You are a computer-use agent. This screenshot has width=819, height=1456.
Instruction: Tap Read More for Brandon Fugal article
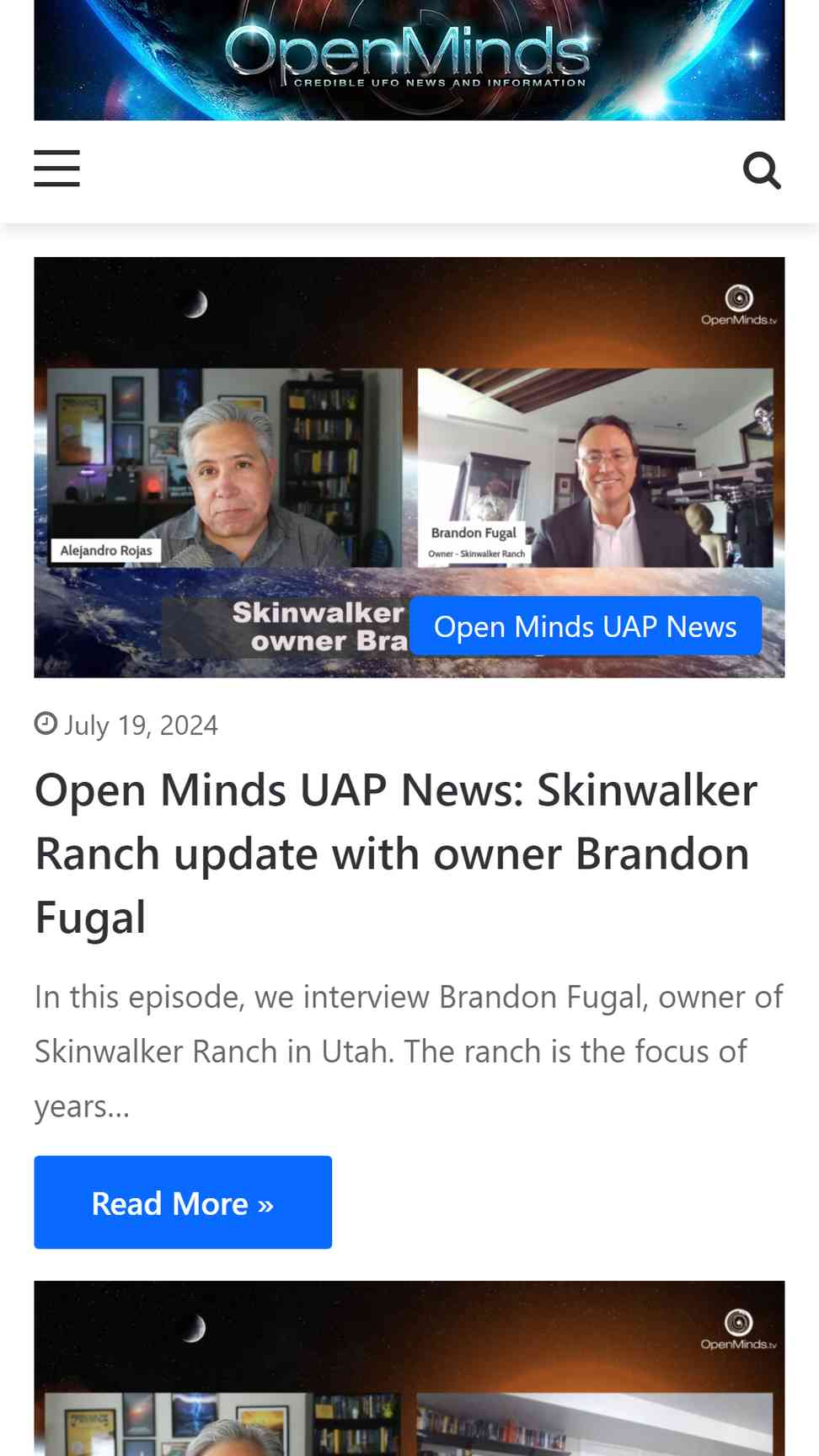coord(183,1202)
